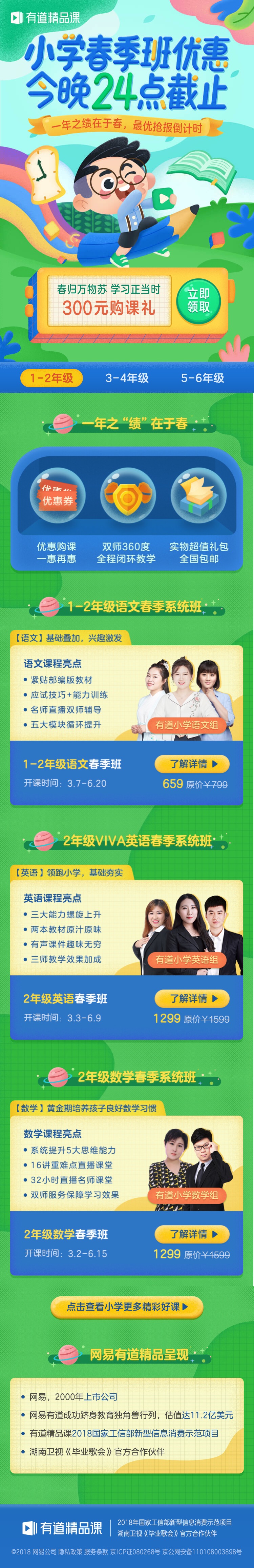Open 了解详情 for 1-2年级语文春季班
Viewport: 254px width, 1568px height.
192,764
